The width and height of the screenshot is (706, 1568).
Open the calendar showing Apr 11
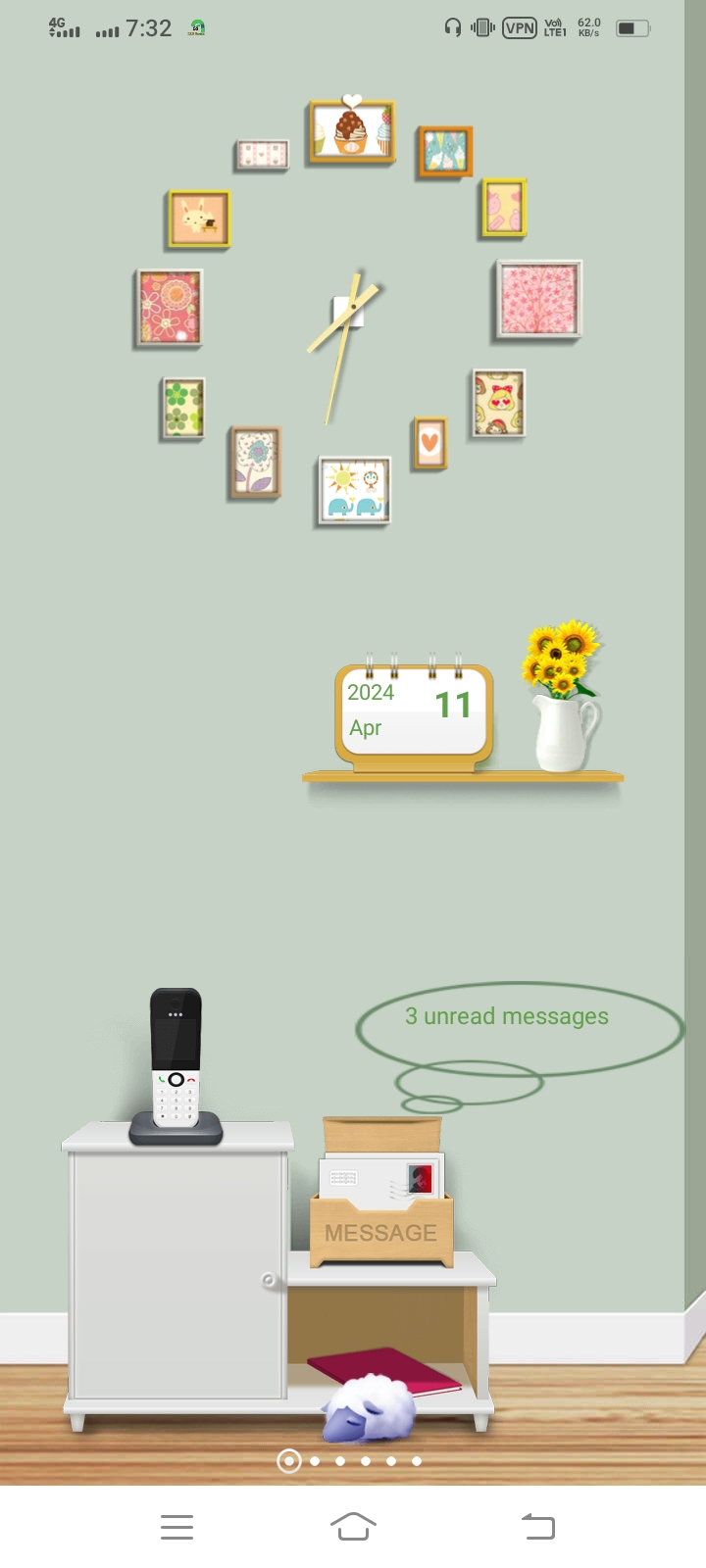(413, 713)
